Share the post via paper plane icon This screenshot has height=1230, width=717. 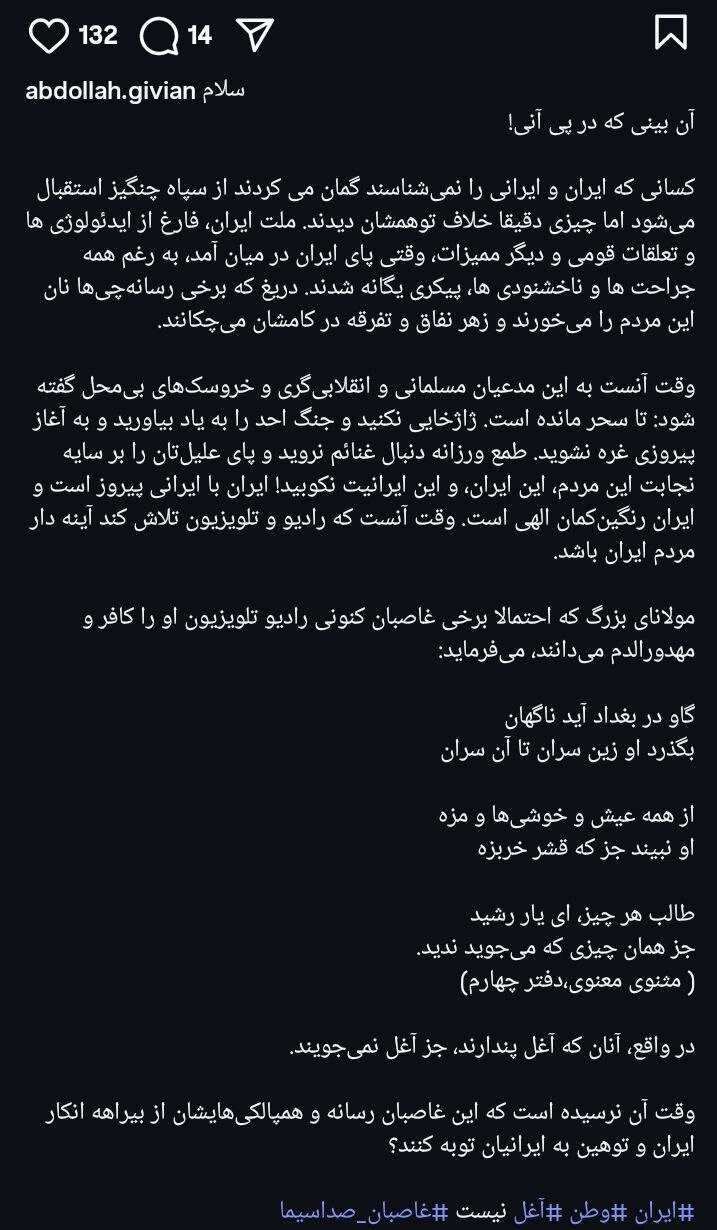255,35
